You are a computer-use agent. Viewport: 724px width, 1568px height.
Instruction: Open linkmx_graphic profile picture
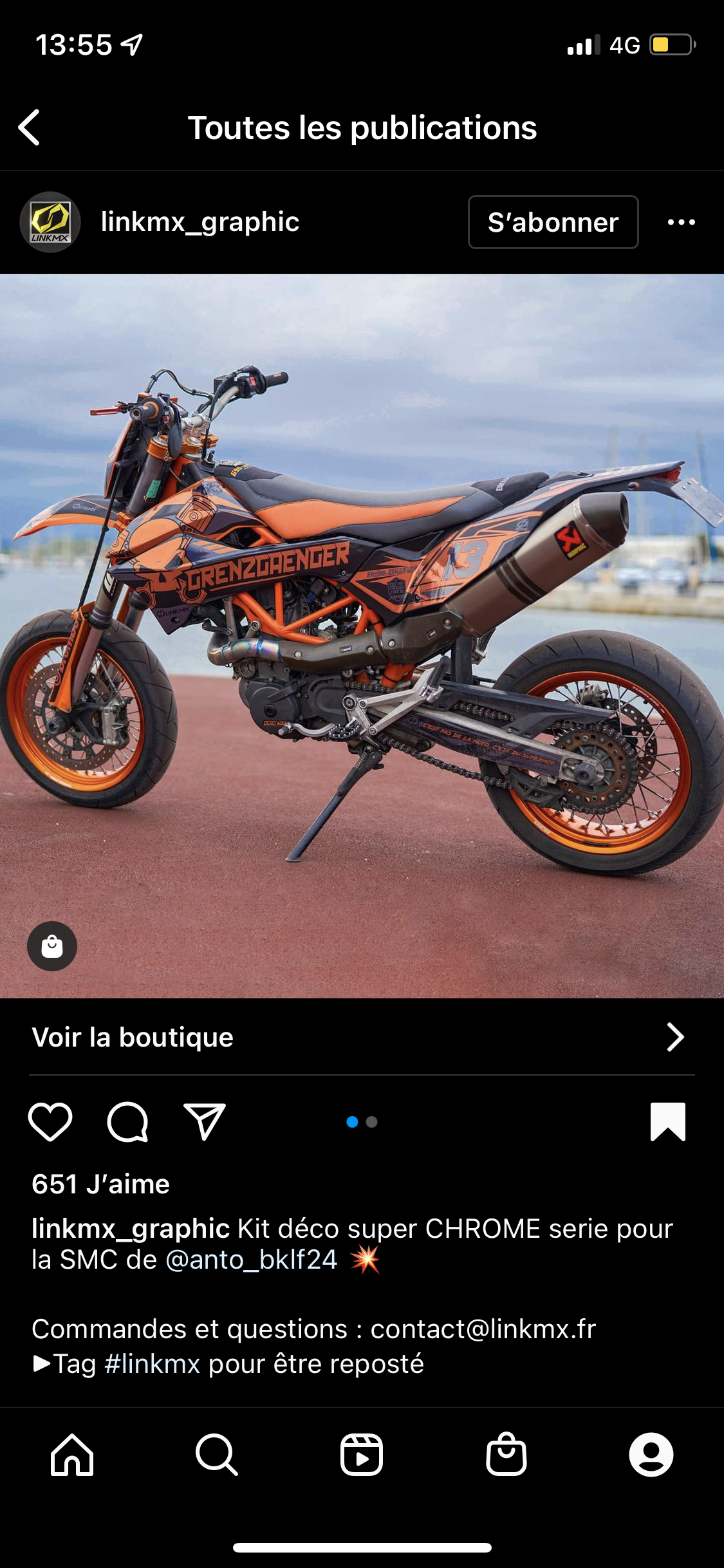(x=50, y=222)
